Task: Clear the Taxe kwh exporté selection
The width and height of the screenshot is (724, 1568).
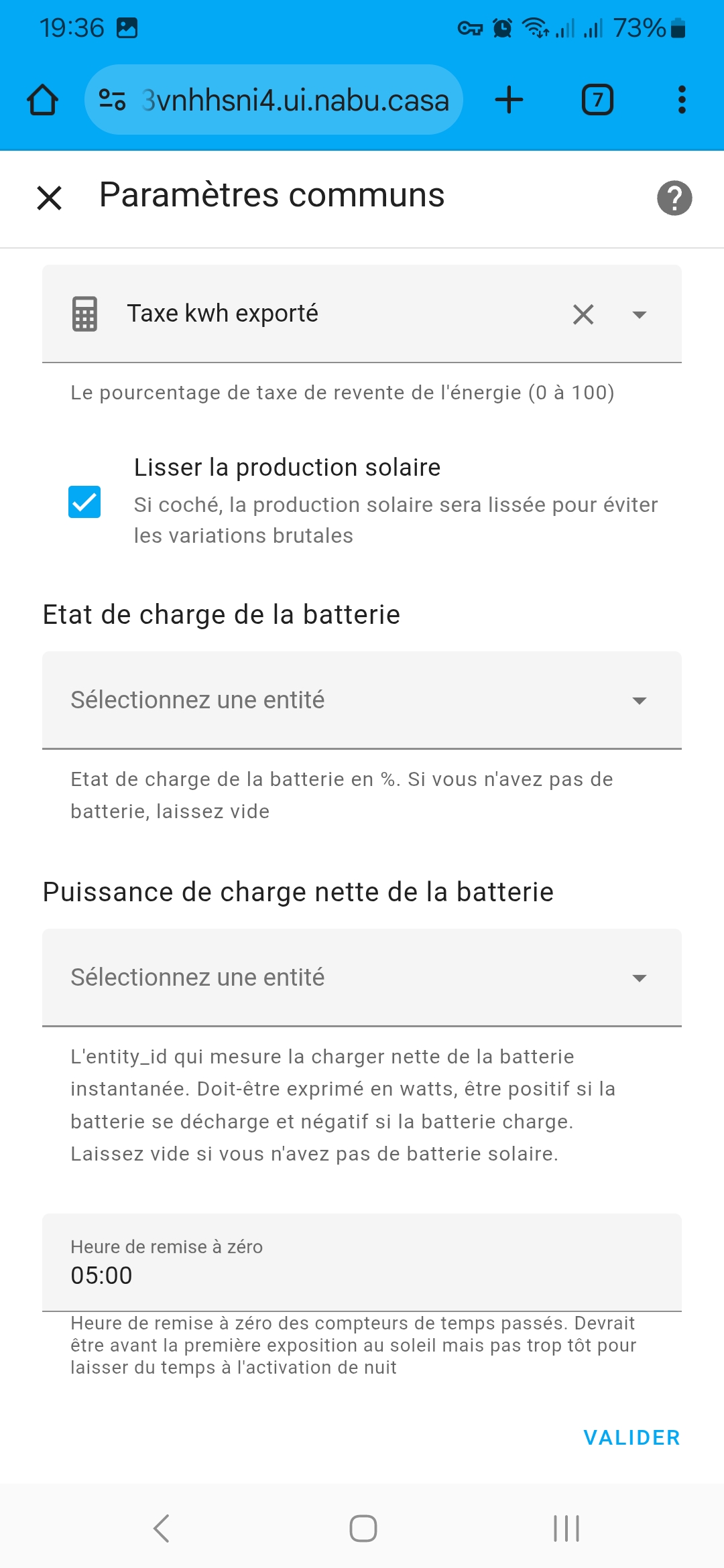Action: [583, 314]
